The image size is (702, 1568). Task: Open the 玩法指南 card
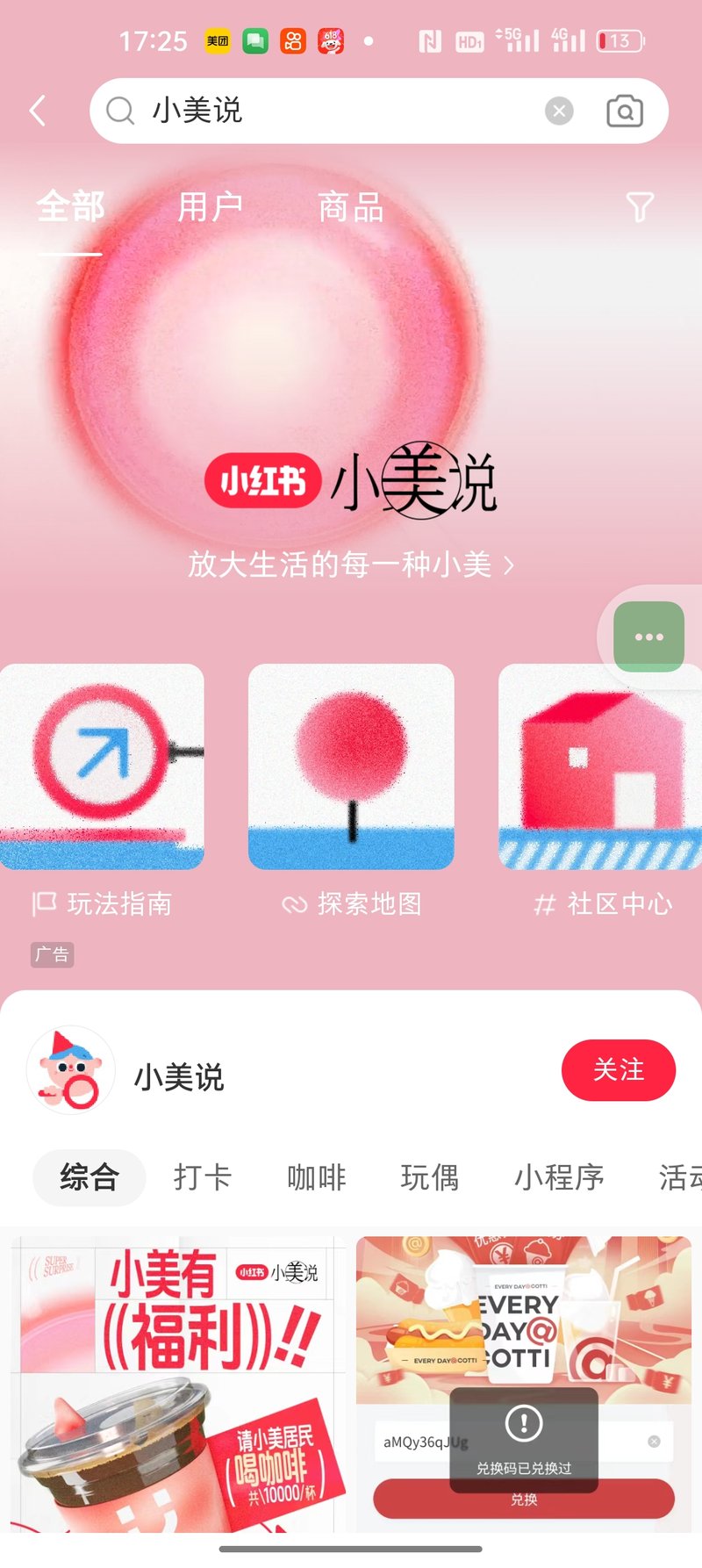pos(102,767)
